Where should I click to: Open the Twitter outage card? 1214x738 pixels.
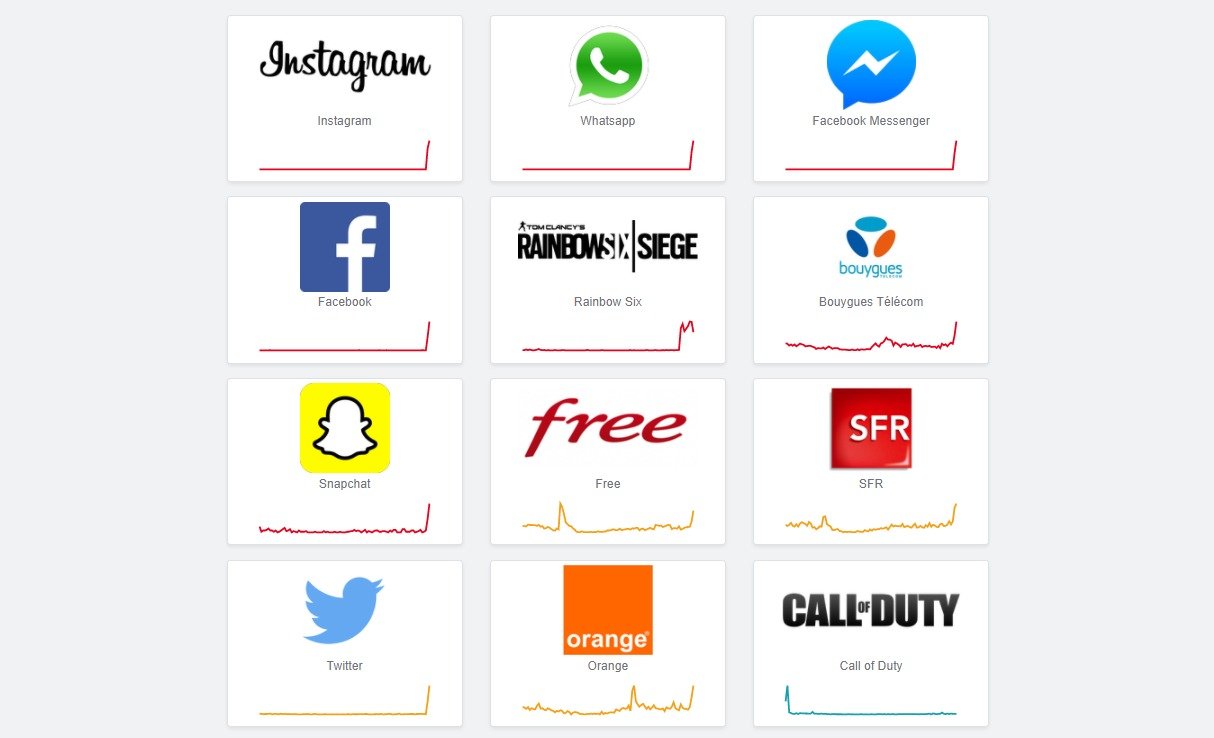[344, 643]
